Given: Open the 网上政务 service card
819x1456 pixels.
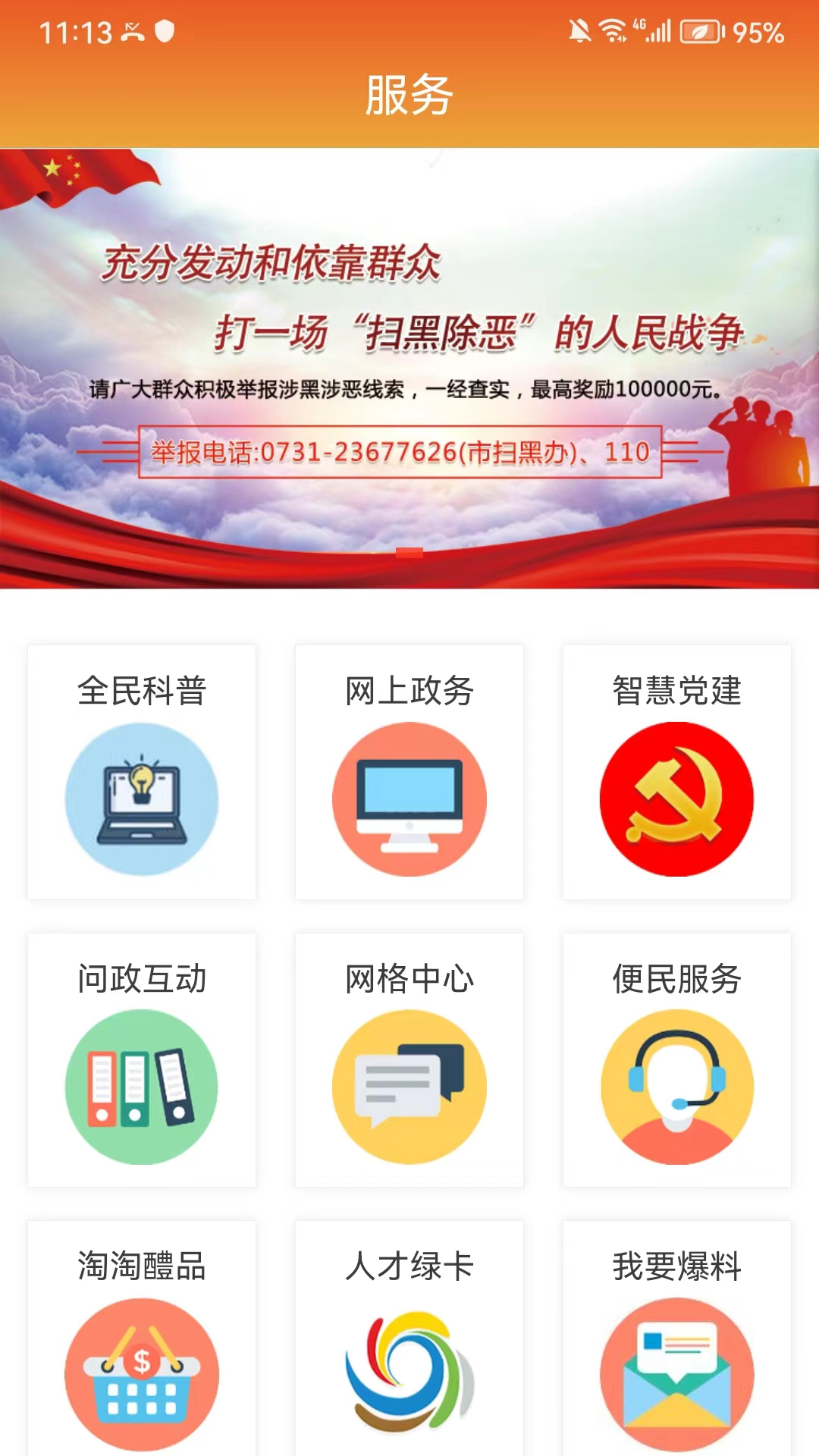Looking at the screenshot, I should point(409,773).
